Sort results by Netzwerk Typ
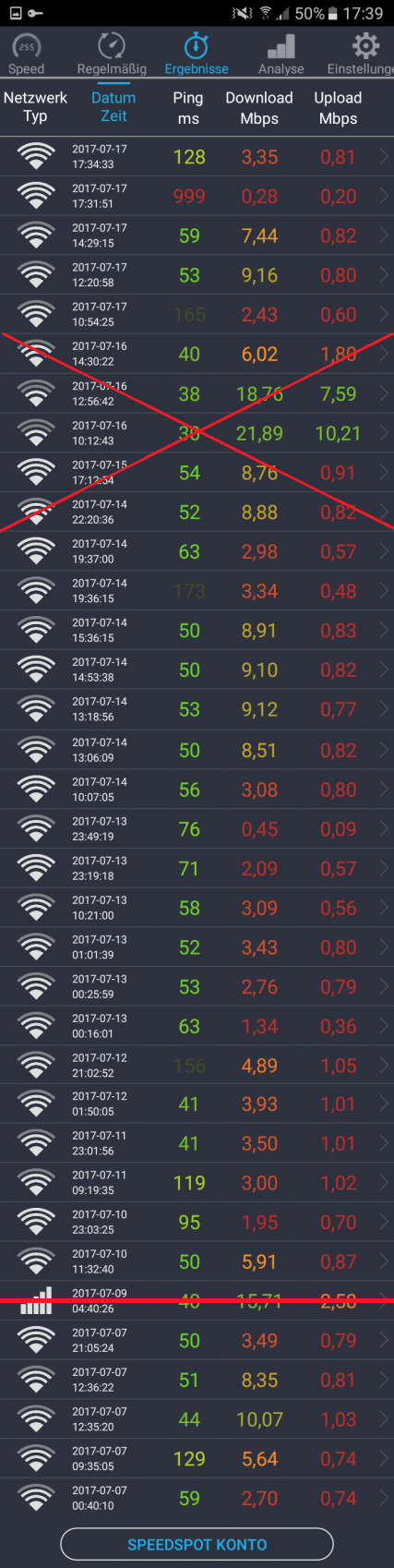Image resolution: width=394 pixels, height=1568 pixels. pos(35,107)
